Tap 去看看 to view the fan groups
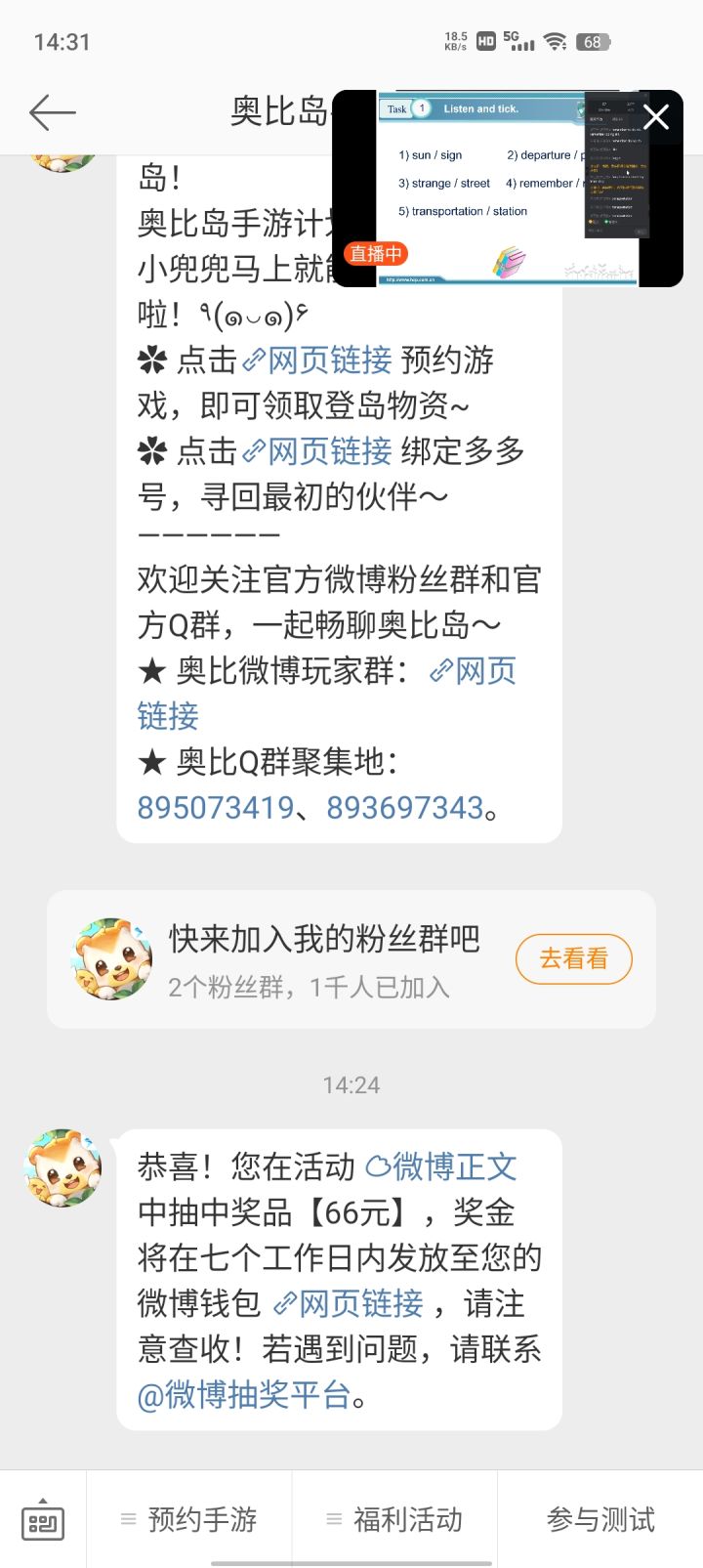Image resolution: width=703 pixels, height=1568 pixels. tap(574, 959)
